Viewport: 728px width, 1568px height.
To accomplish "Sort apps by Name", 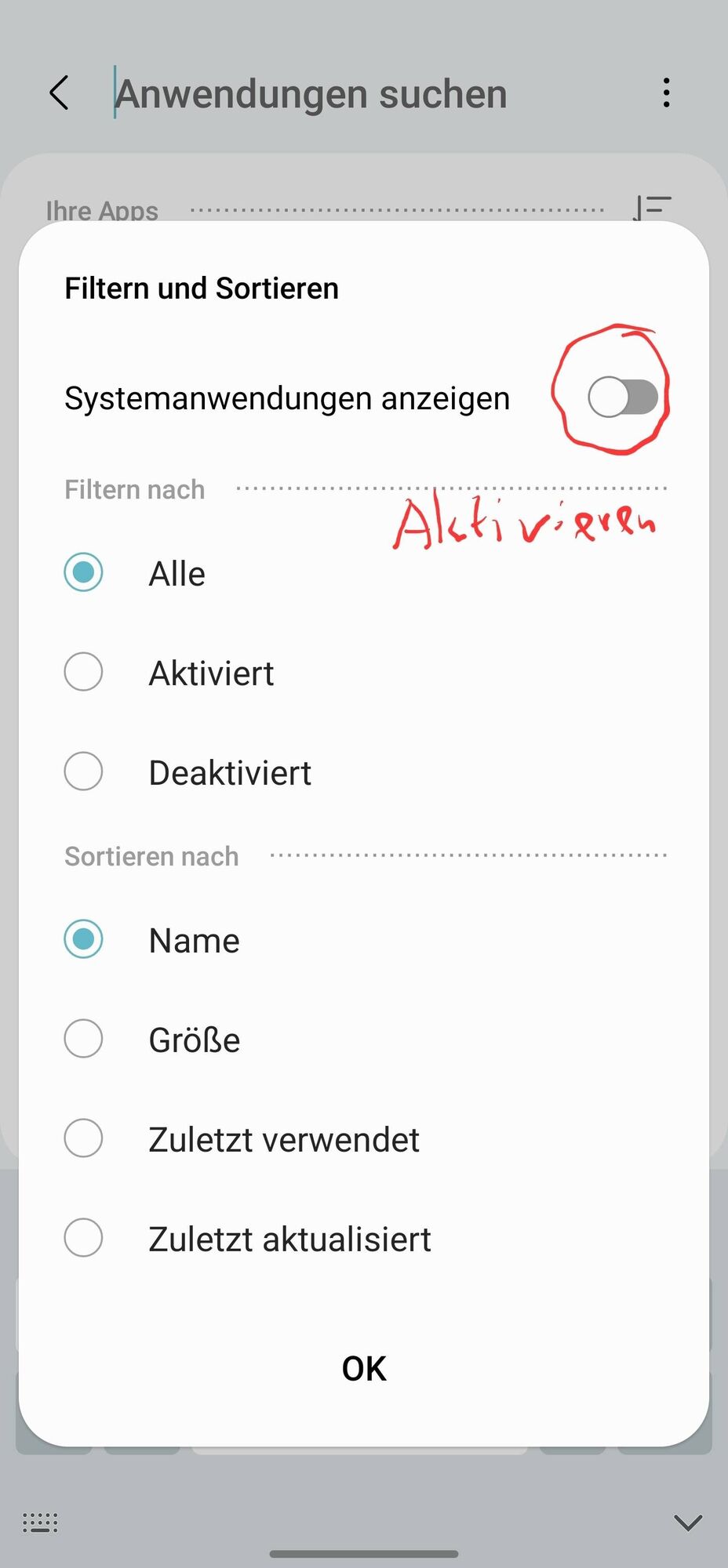I will click(84, 939).
